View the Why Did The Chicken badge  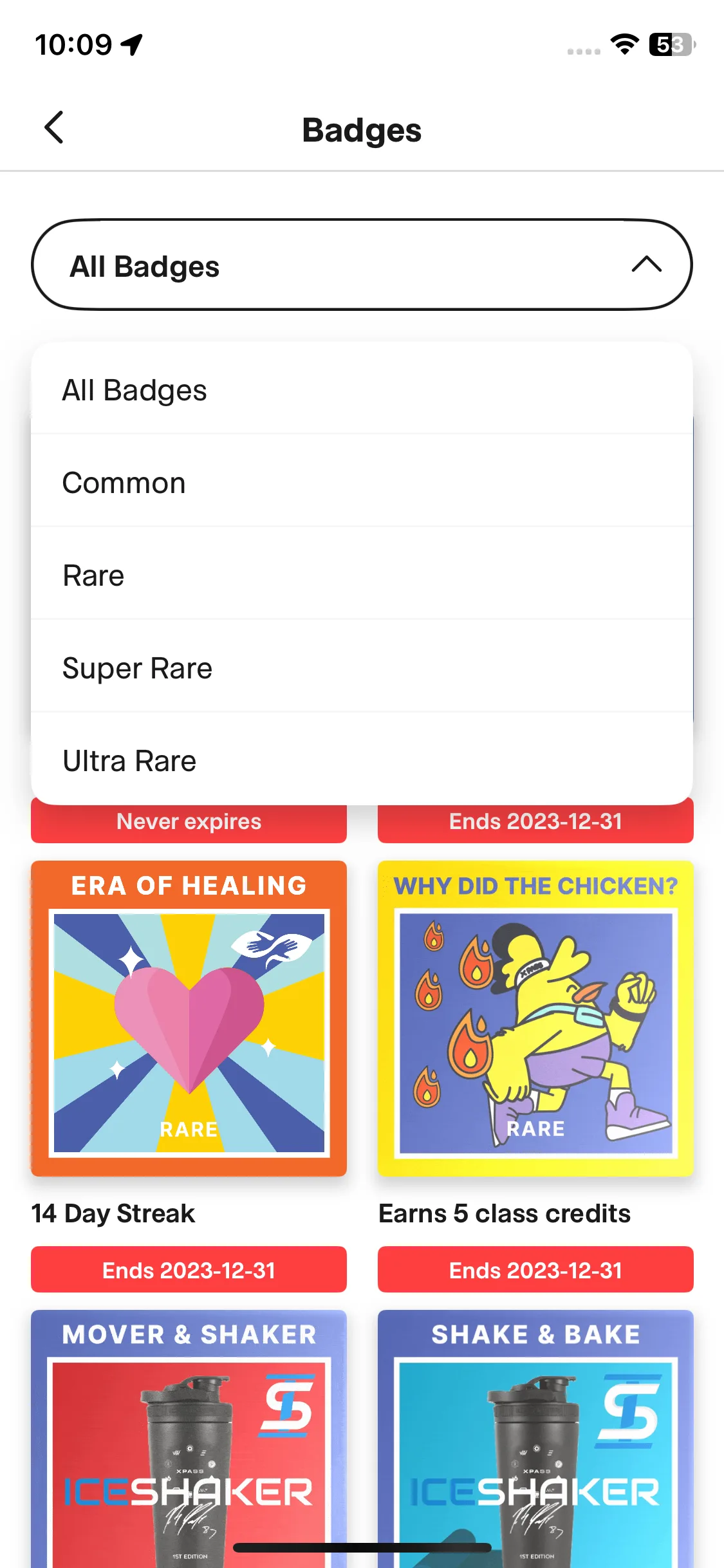click(x=535, y=1018)
